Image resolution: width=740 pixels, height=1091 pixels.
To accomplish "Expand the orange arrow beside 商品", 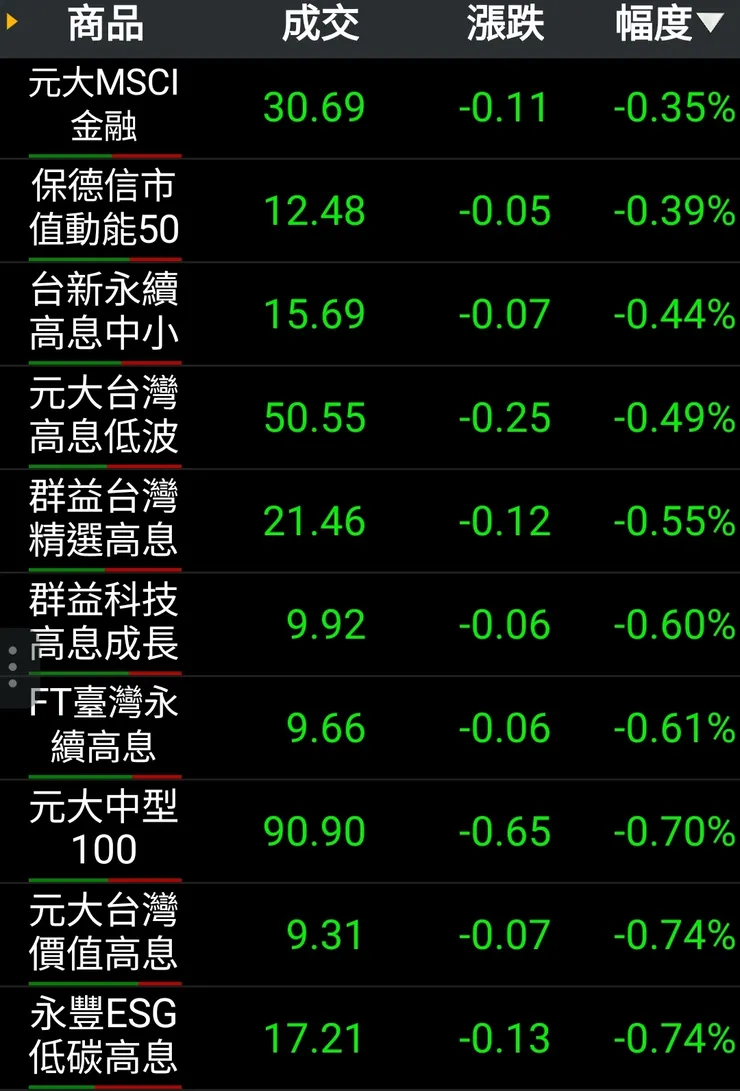I will (13, 21).
